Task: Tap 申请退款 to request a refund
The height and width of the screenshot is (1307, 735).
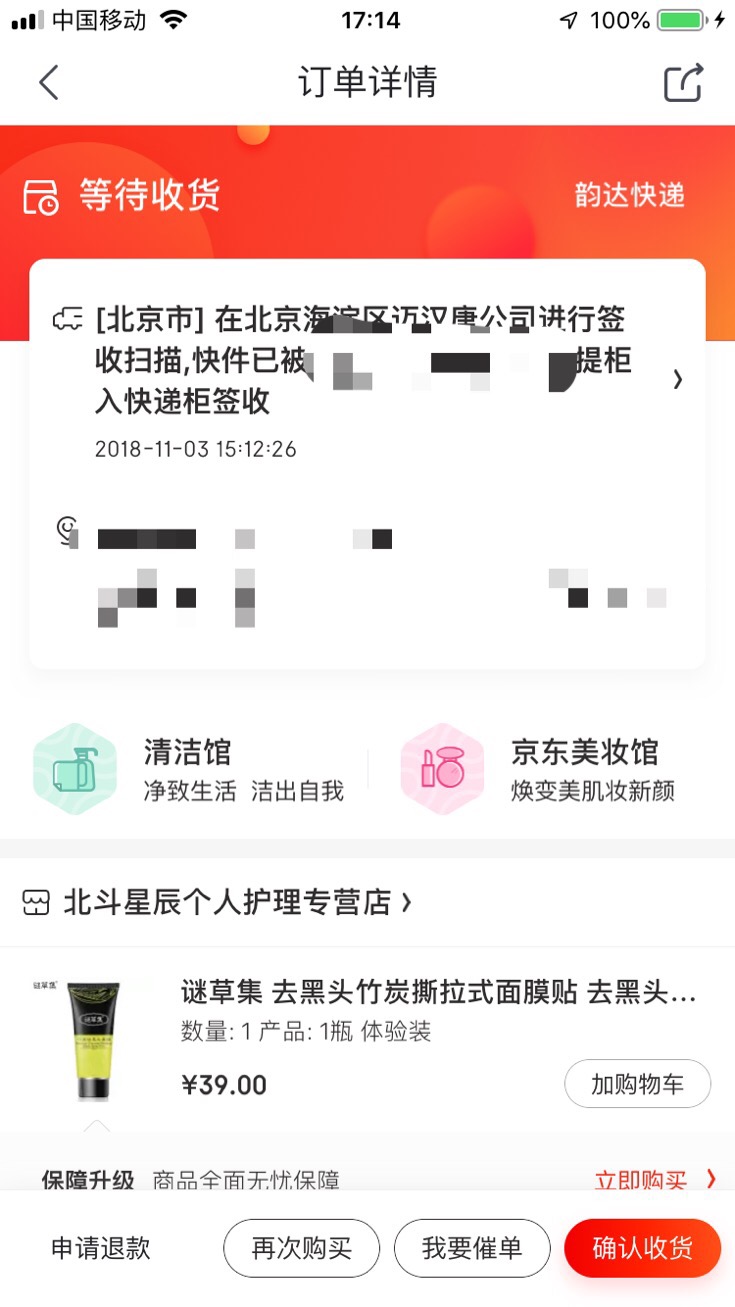Action: pyautogui.click(x=101, y=1248)
